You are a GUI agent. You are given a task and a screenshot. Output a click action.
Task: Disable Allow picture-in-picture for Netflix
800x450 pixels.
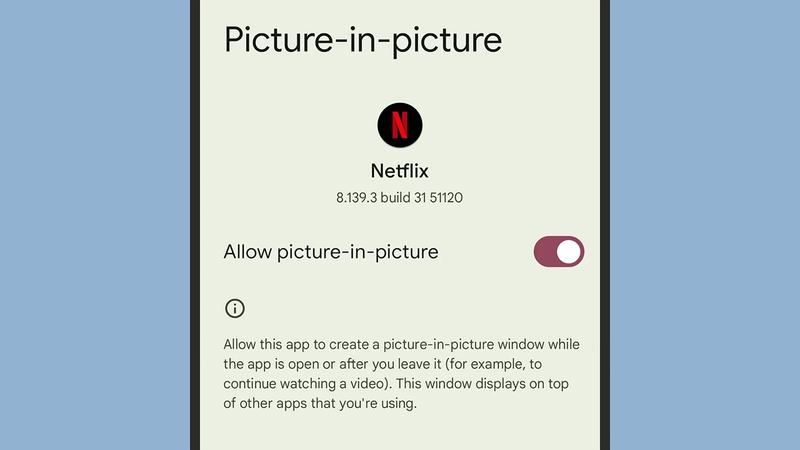[x=558, y=252]
